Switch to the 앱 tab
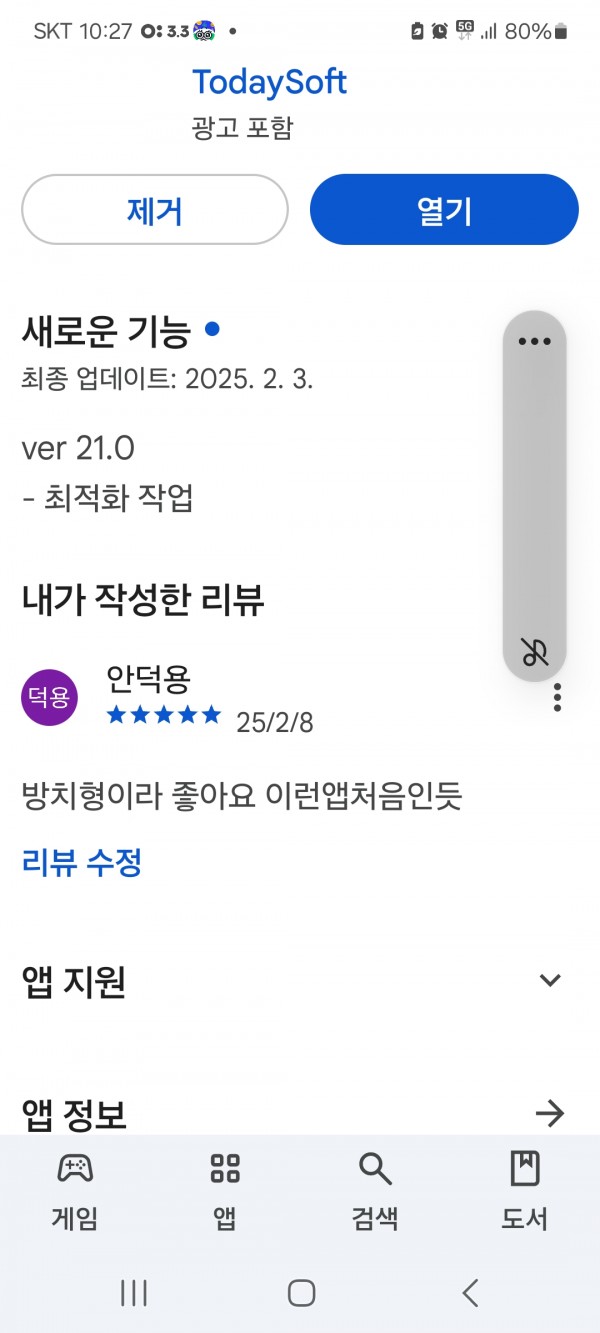600x1333 pixels. (225, 1191)
